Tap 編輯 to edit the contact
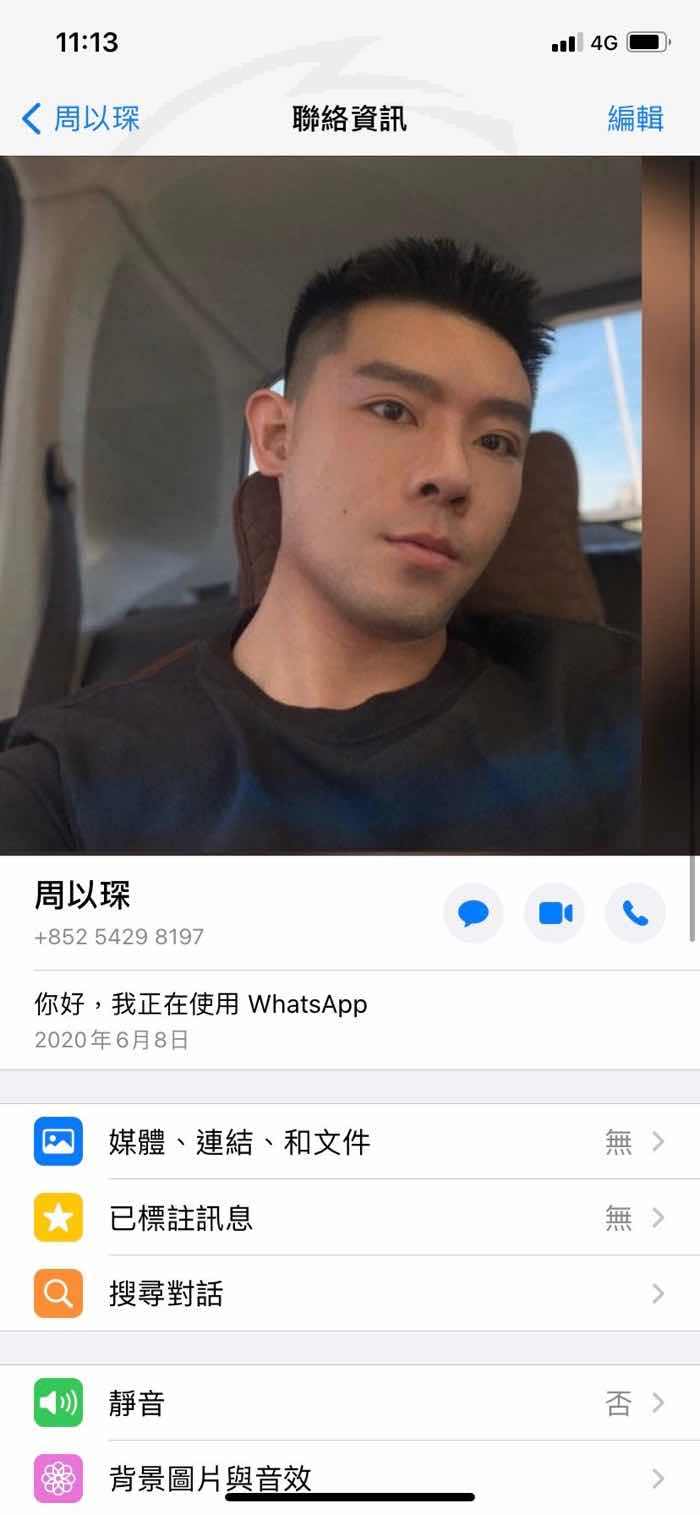 click(x=635, y=119)
